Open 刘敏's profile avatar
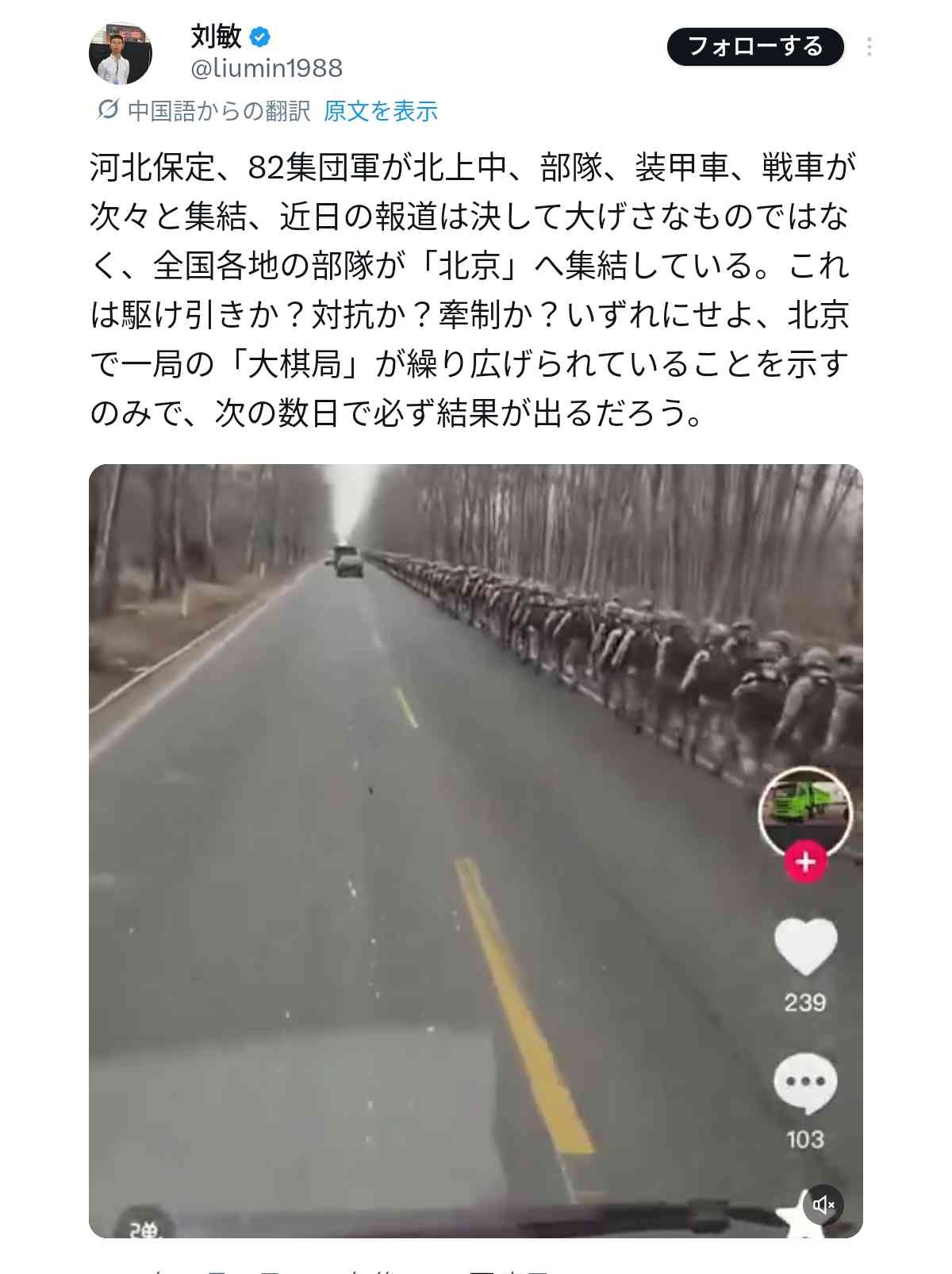This screenshot has width=952, height=1274. [121, 54]
